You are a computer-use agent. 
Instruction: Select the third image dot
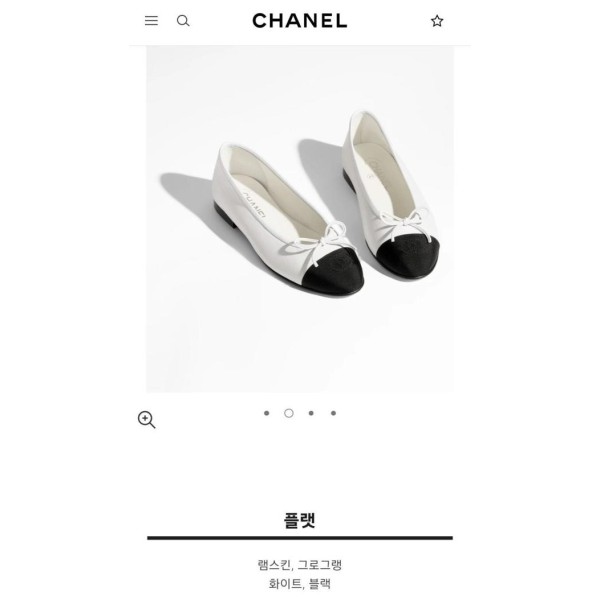(x=311, y=413)
